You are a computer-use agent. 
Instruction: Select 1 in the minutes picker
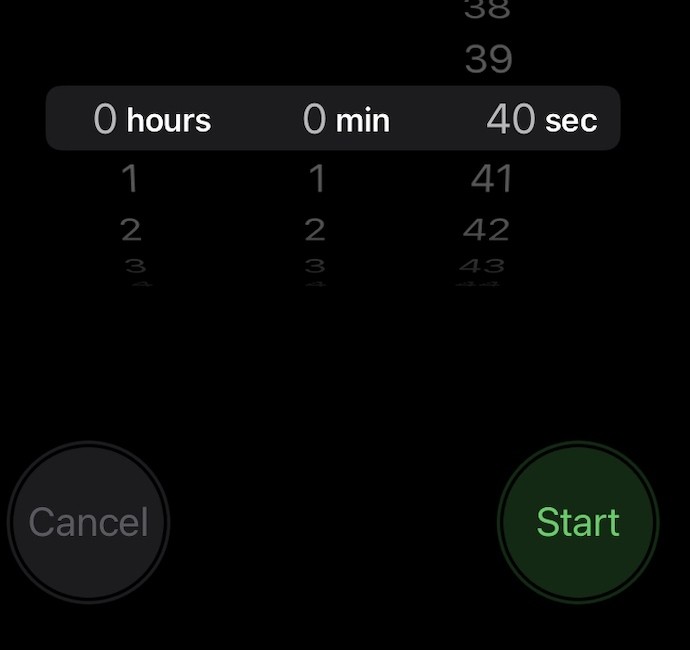click(317, 180)
